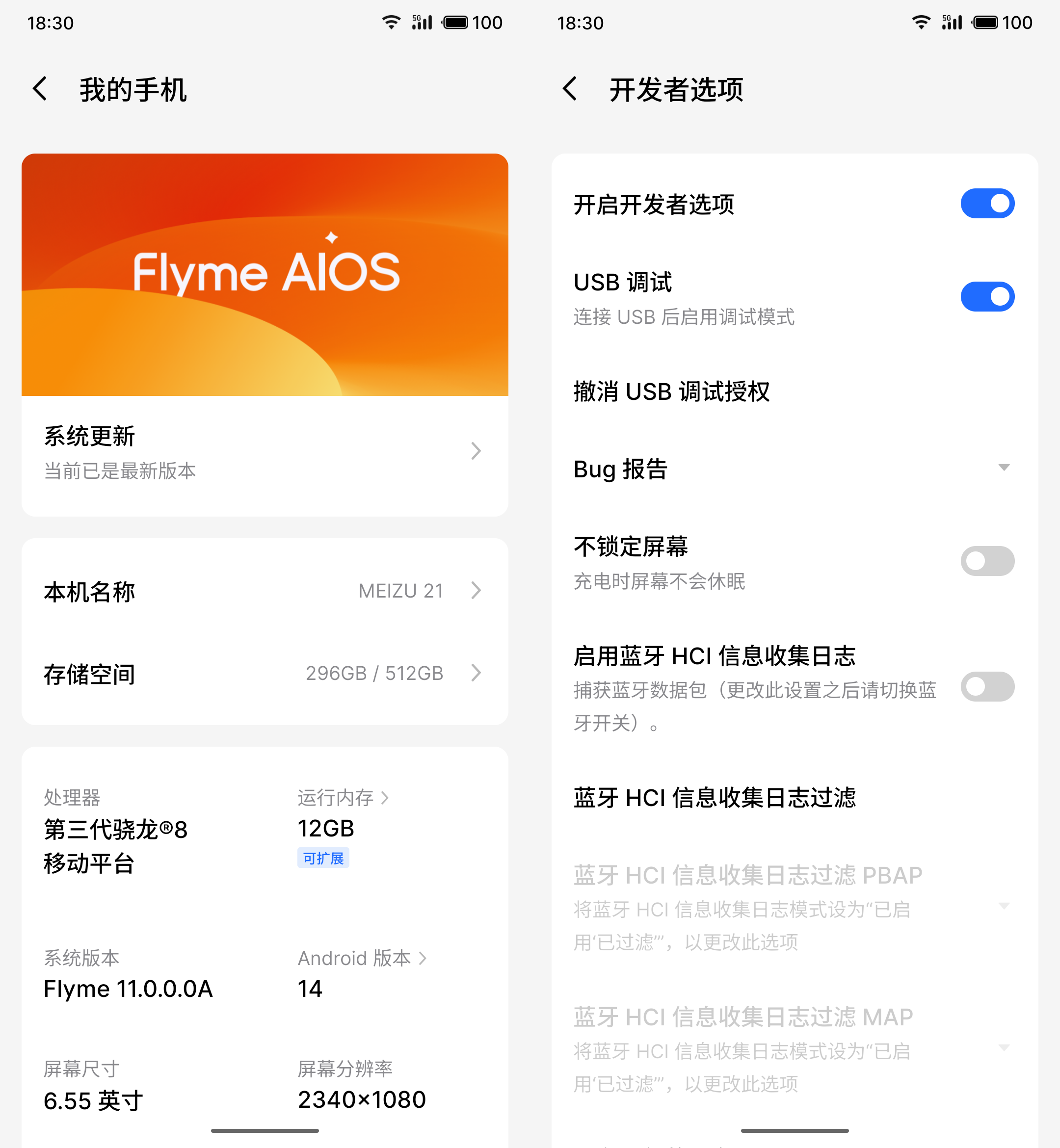Image resolution: width=1060 pixels, height=1148 pixels.
Task: Enable 不锁定屏幕 toggle
Action: pyautogui.click(x=986, y=561)
